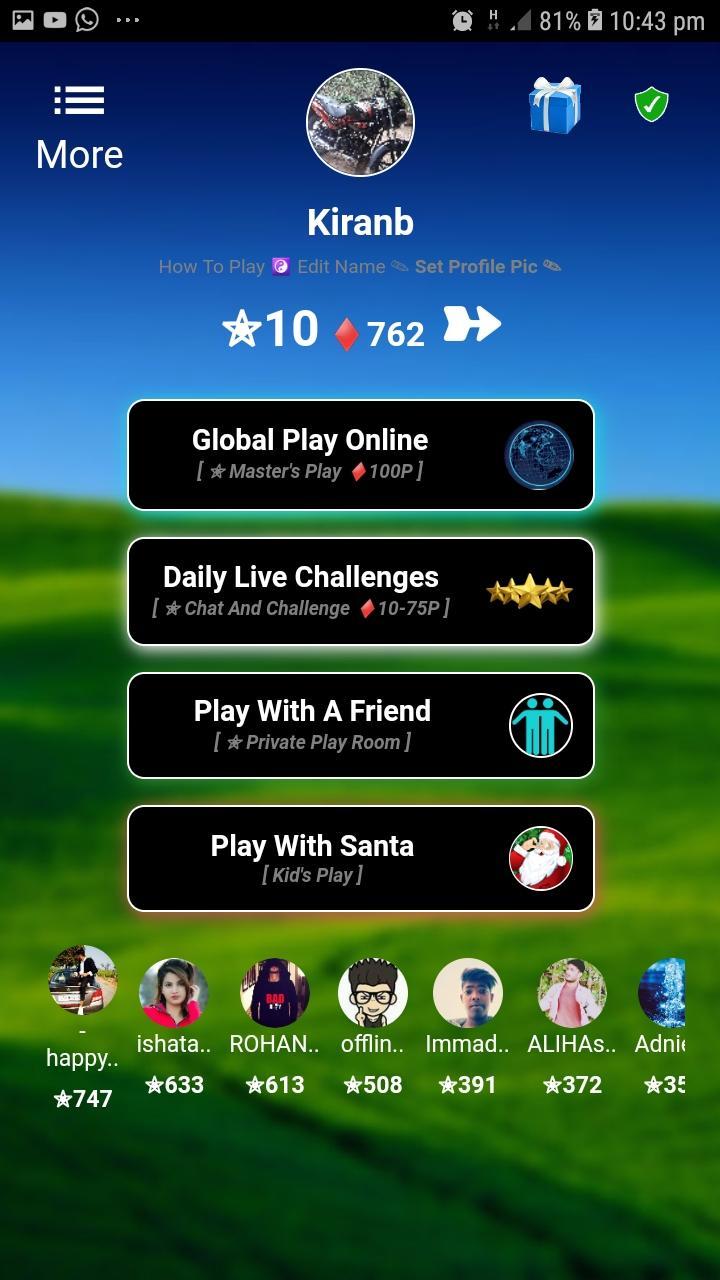
Task: Tap the gold stars icon on Daily Live Challenges
Action: click(x=530, y=592)
